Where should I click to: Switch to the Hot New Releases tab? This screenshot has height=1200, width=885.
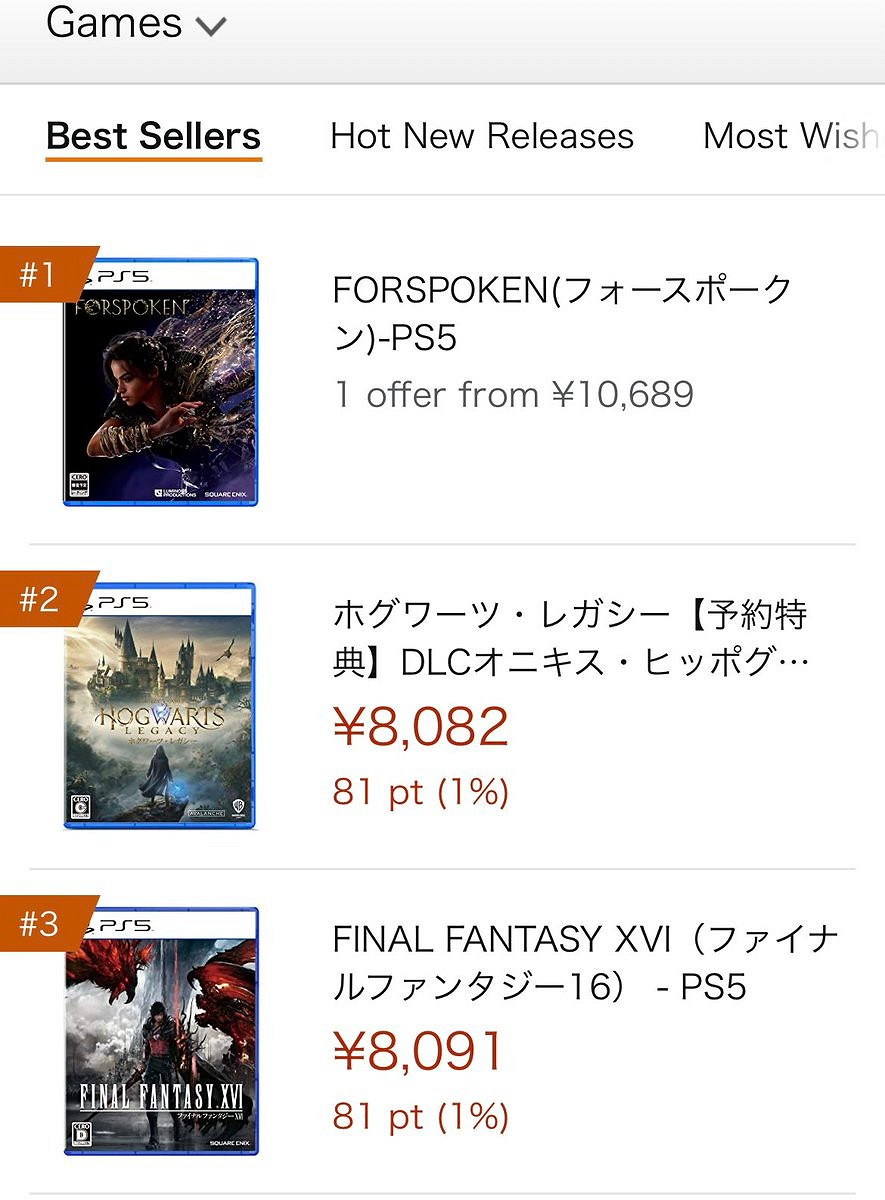coord(481,136)
